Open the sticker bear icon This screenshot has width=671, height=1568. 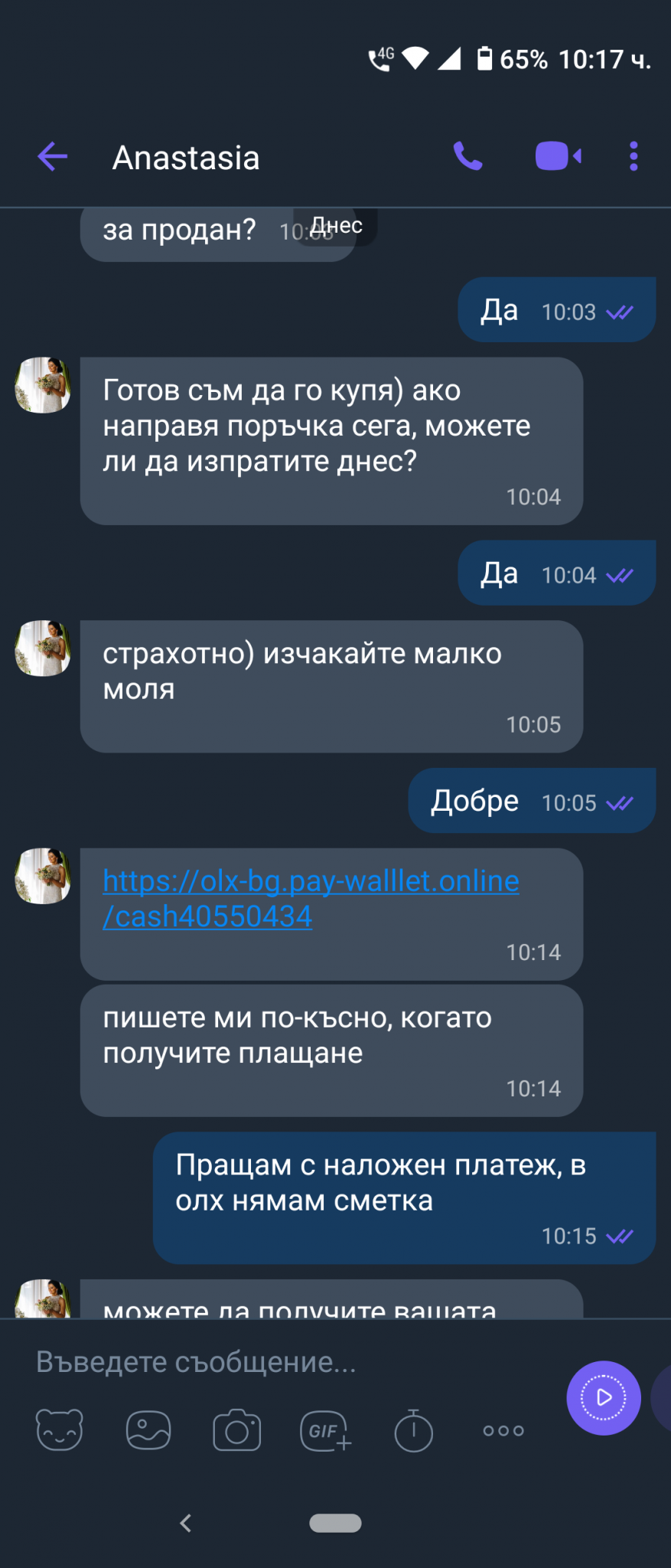pyautogui.click(x=60, y=1430)
